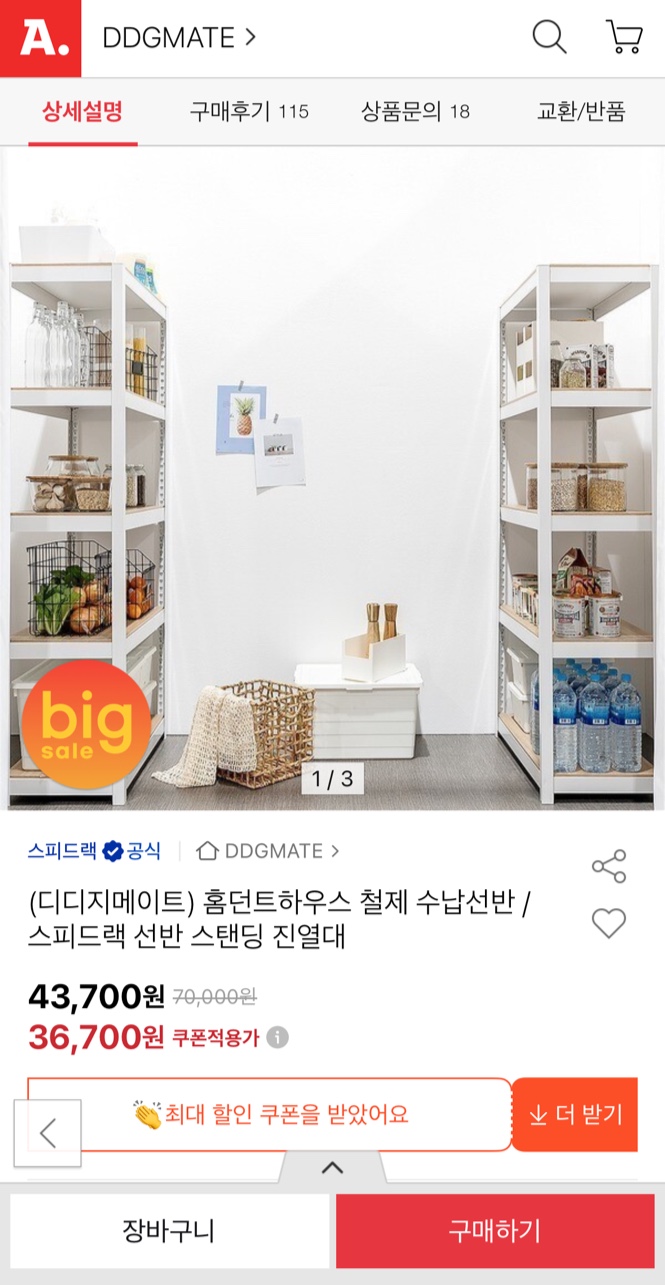
Task: Show info about 쿠폰적용가
Action: [x=278, y=1038]
